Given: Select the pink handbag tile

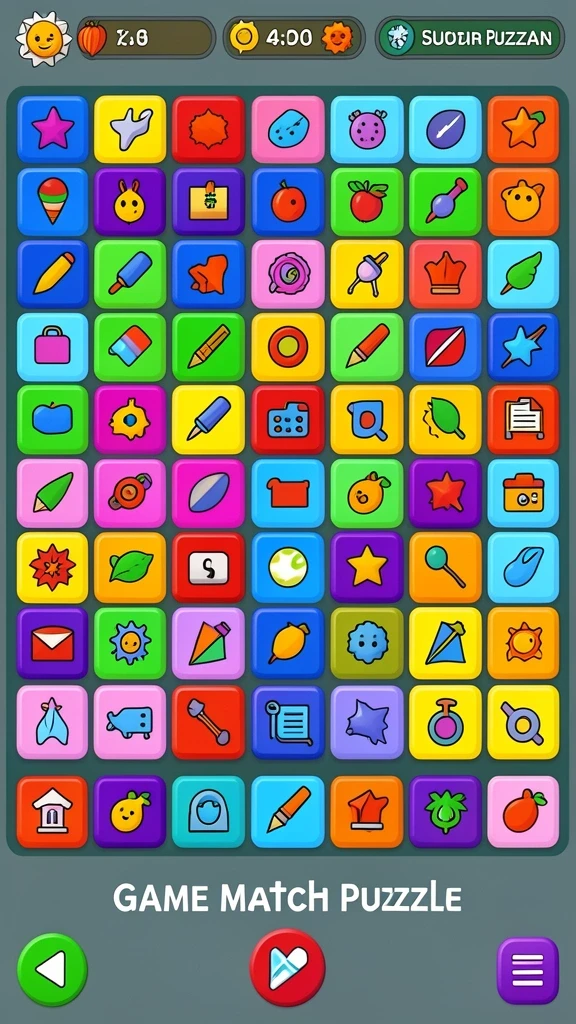Looking at the screenshot, I should coord(52,347).
